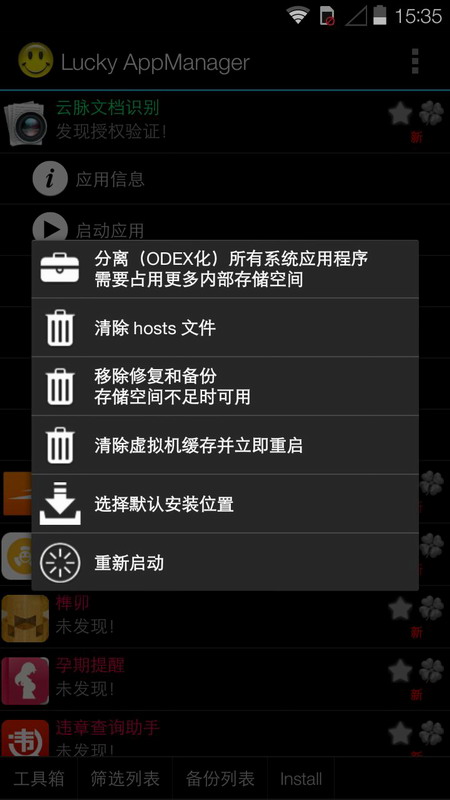
Task: Tap Install in the bottom bar
Action: (301, 779)
